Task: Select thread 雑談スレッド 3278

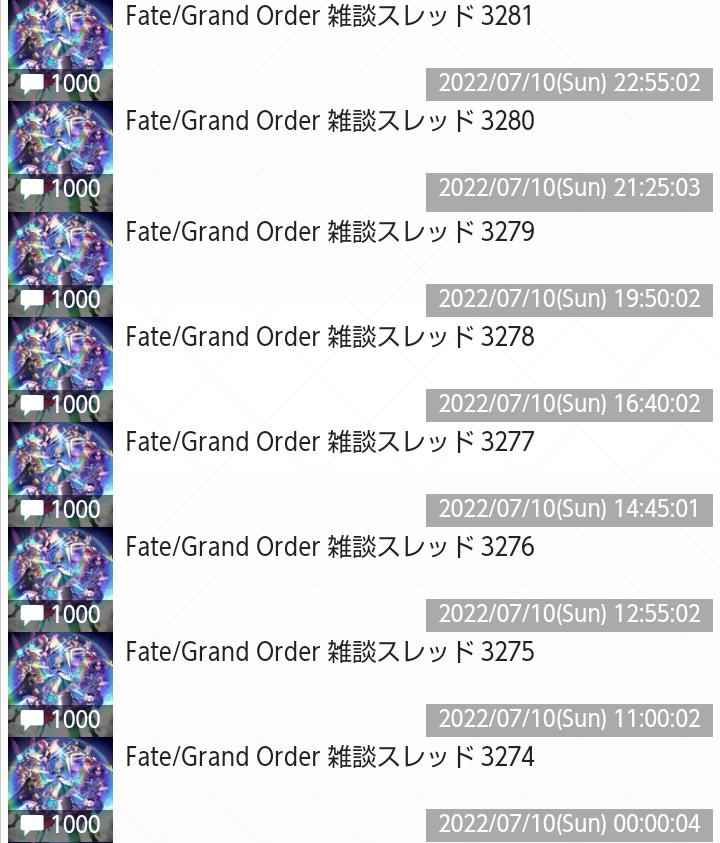Action: click(x=330, y=337)
